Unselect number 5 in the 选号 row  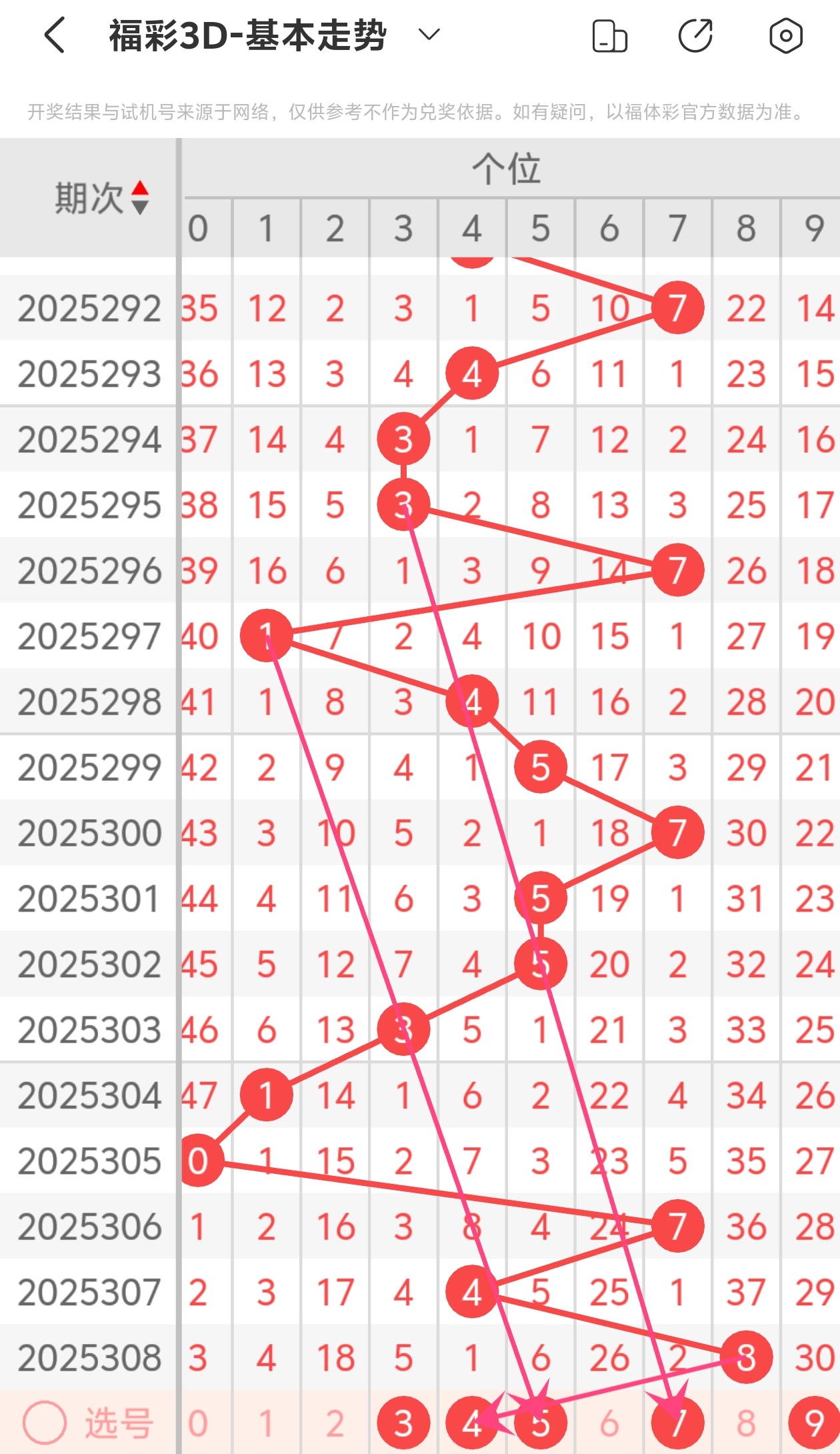(x=541, y=1423)
